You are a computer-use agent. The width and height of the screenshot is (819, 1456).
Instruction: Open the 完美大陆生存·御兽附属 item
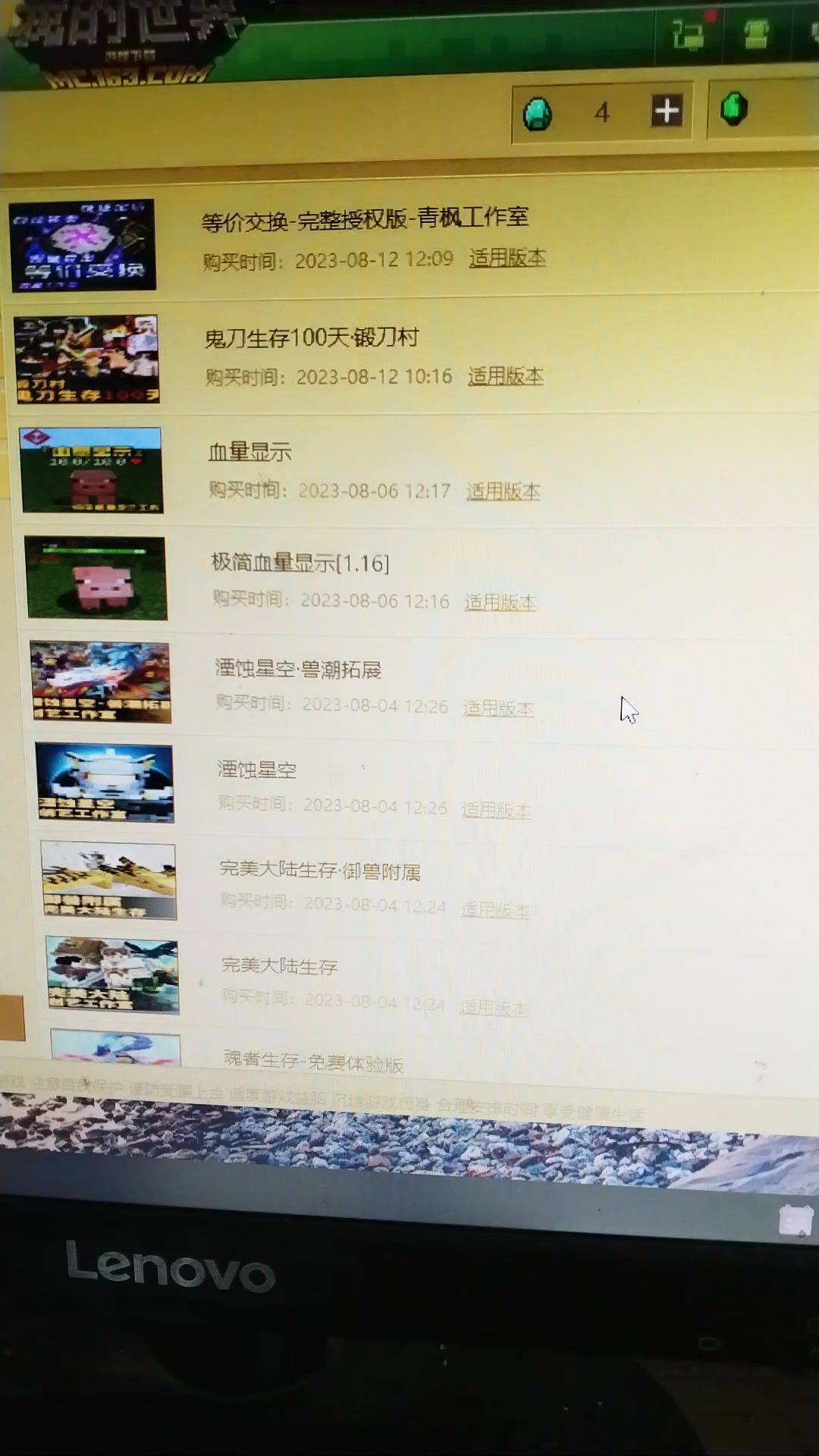[319, 871]
